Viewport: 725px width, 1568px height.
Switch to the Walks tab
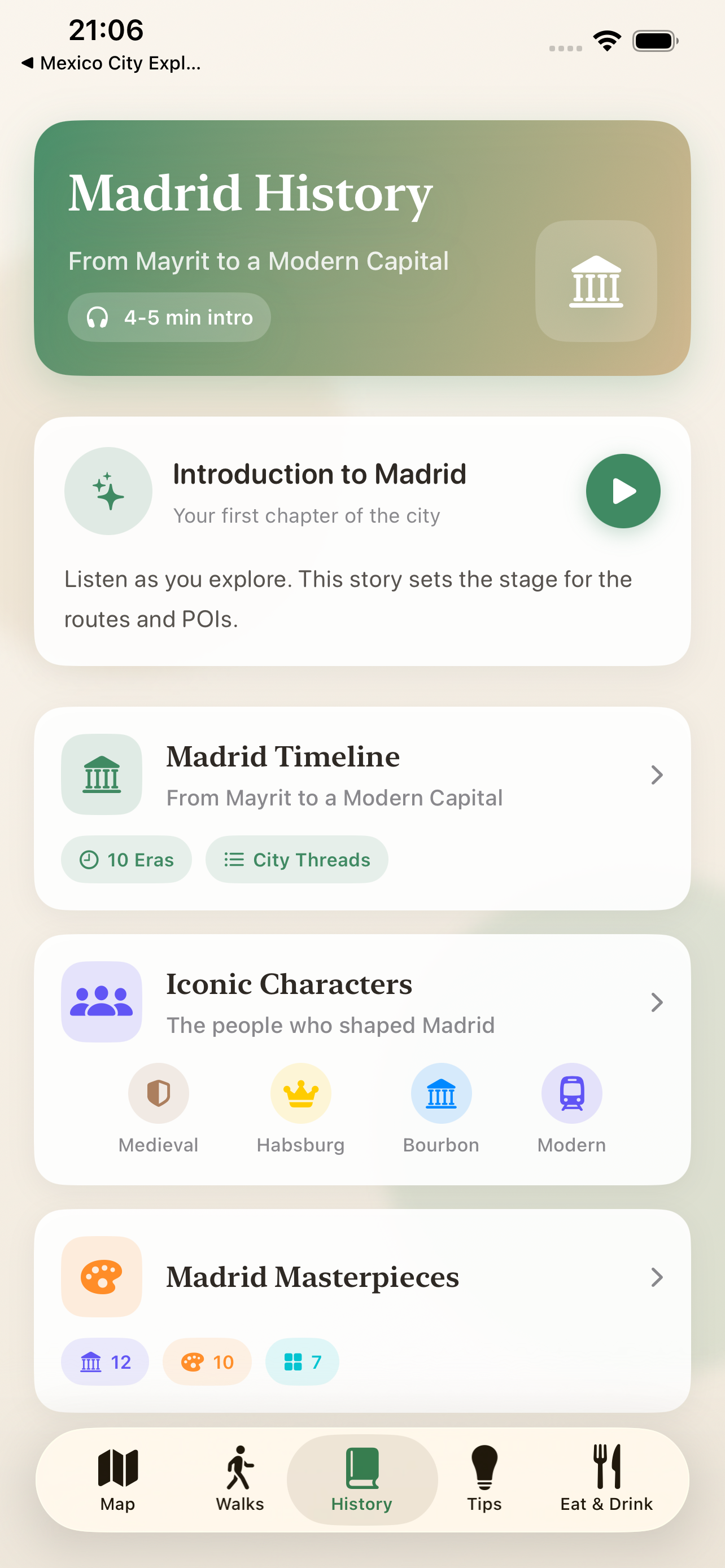(x=240, y=1479)
